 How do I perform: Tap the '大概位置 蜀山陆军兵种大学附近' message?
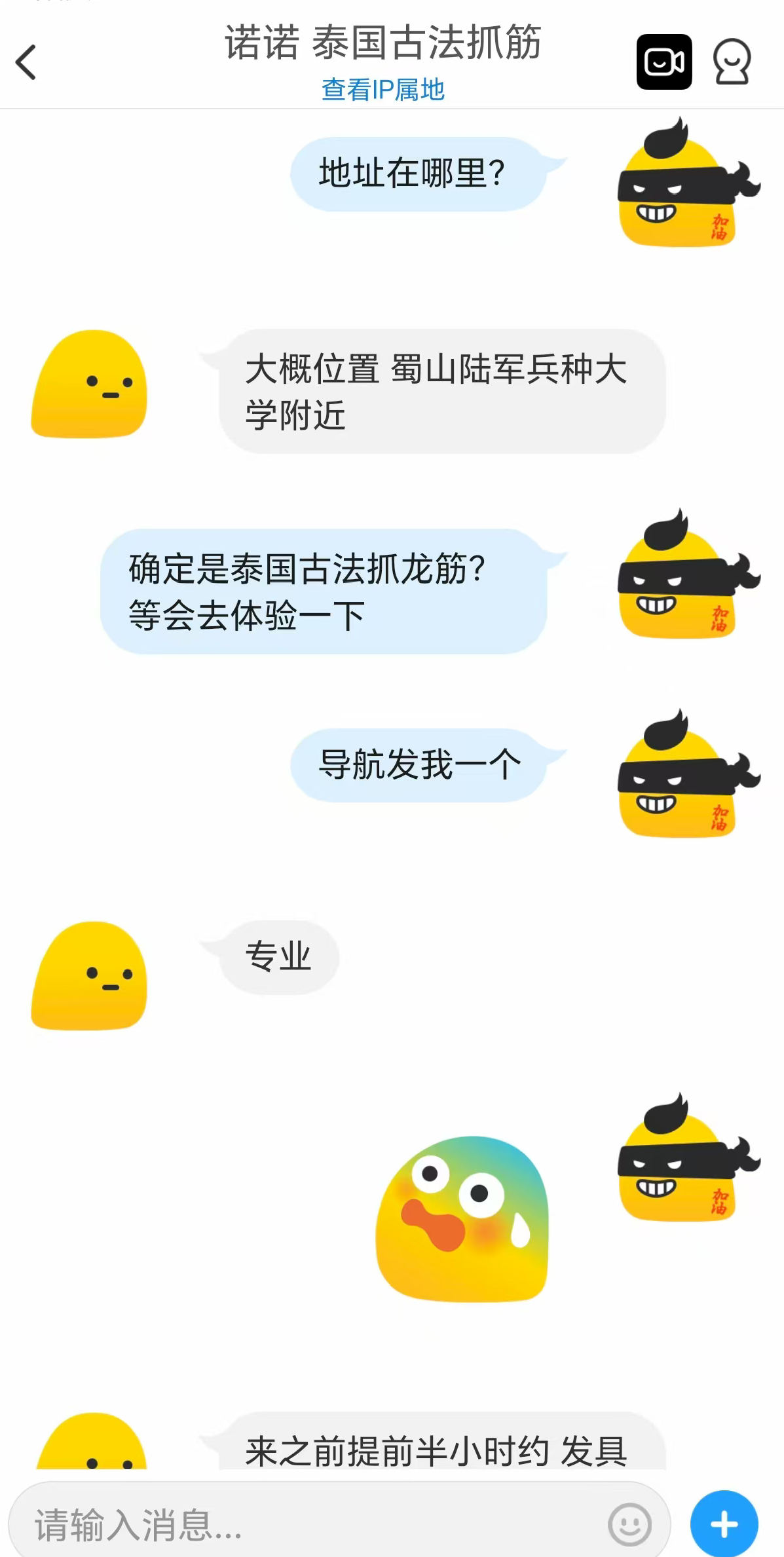[439, 393]
